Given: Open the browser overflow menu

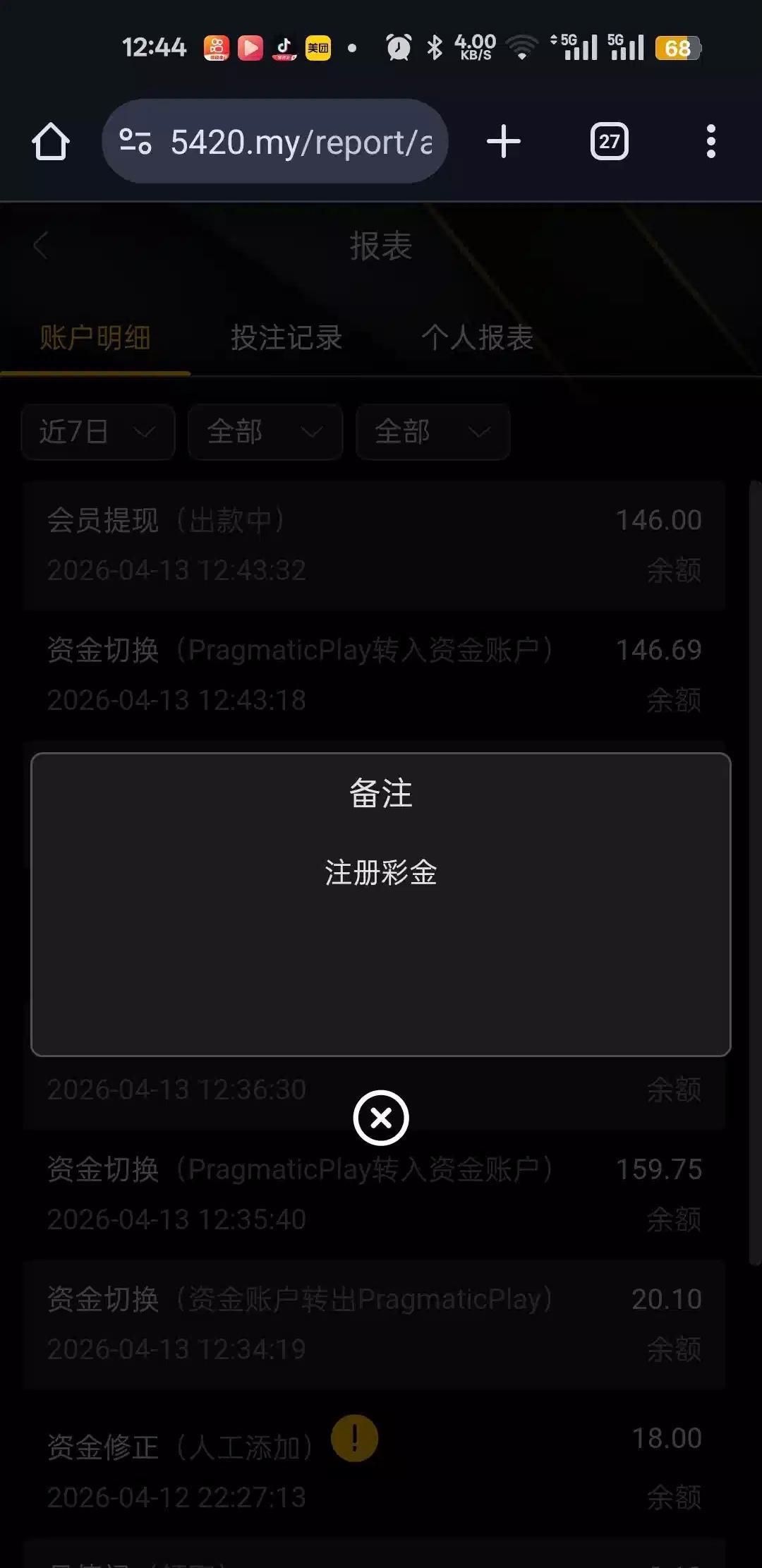Looking at the screenshot, I should pyautogui.click(x=710, y=142).
